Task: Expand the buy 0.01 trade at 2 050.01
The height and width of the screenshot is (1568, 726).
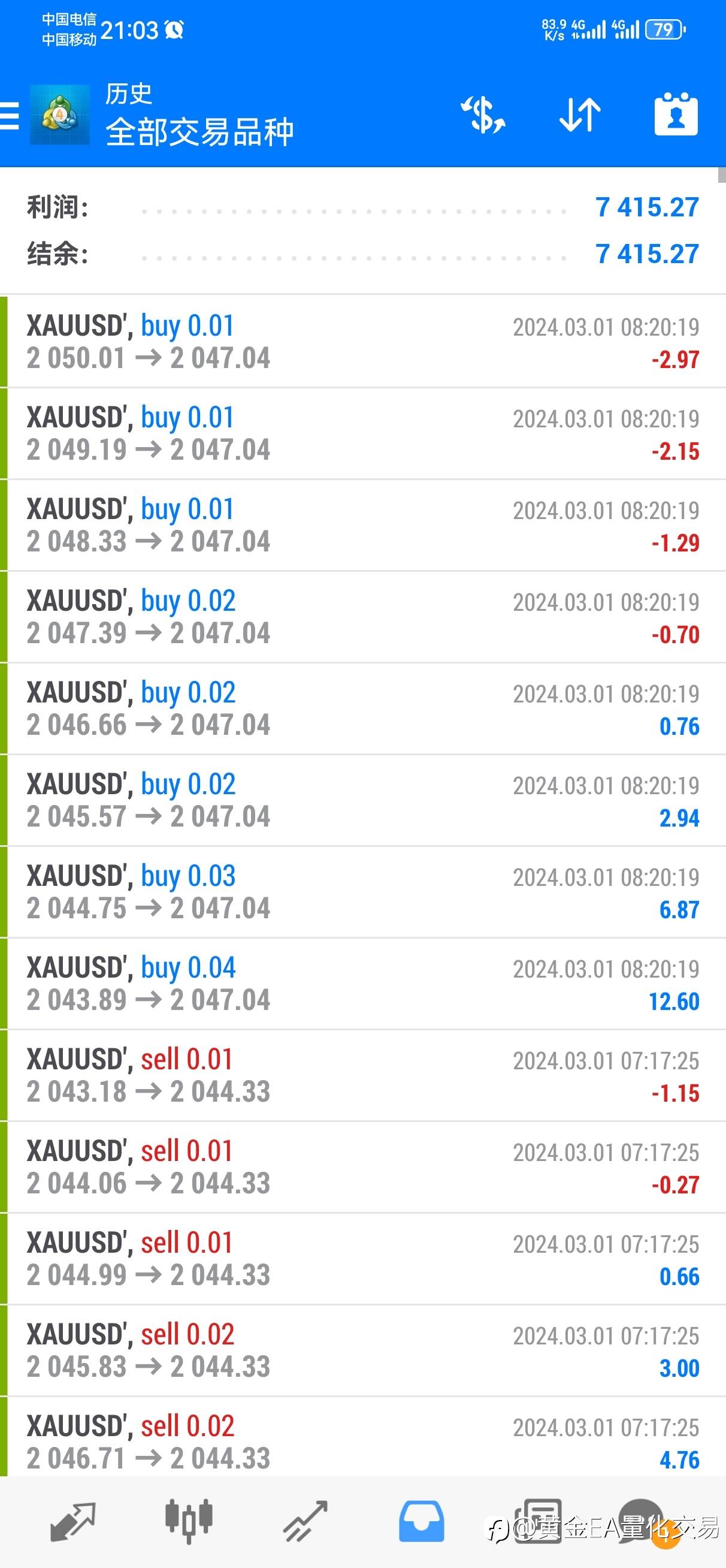Action: tap(362, 342)
